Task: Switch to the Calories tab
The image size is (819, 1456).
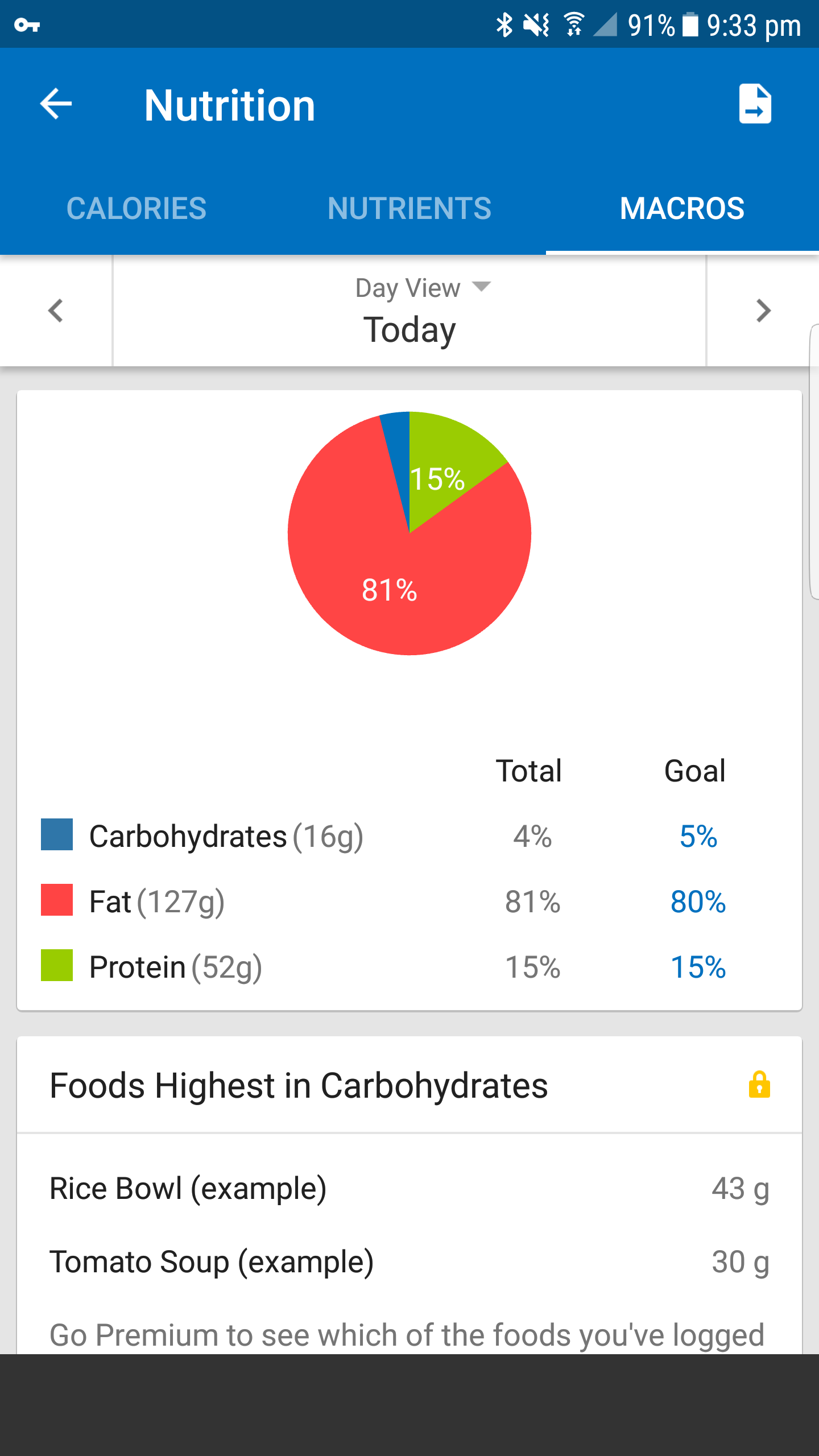Action: pyautogui.click(x=136, y=208)
